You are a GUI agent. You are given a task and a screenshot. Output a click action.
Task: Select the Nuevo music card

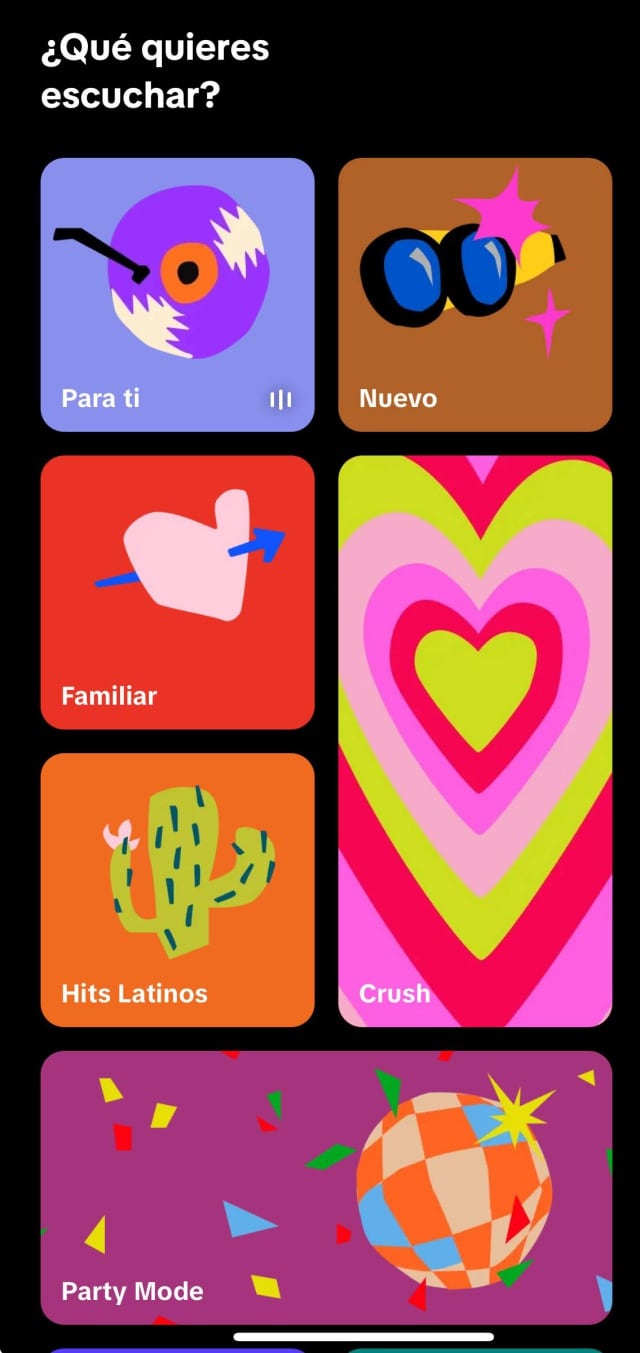475,294
